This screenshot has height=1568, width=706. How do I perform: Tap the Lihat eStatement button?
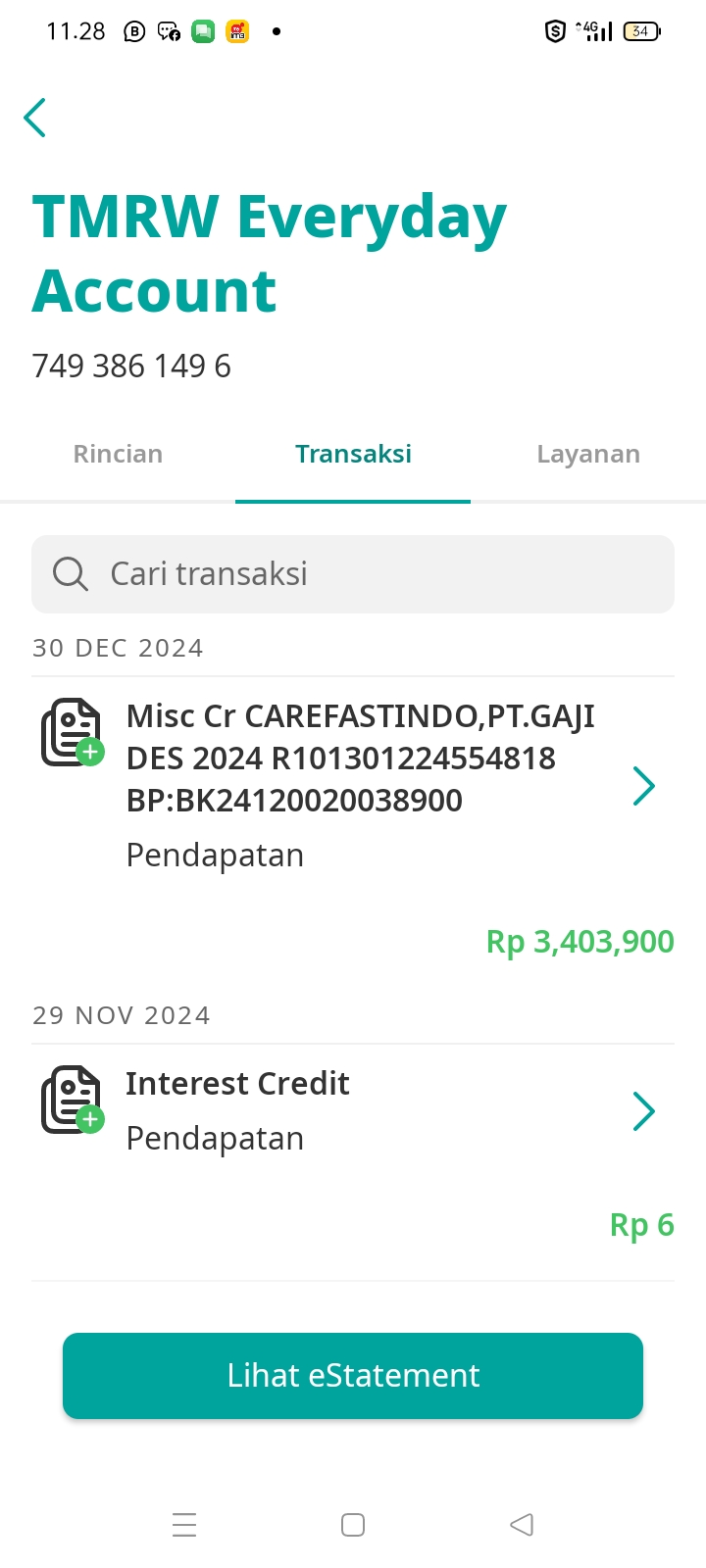[x=353, y=1375]
